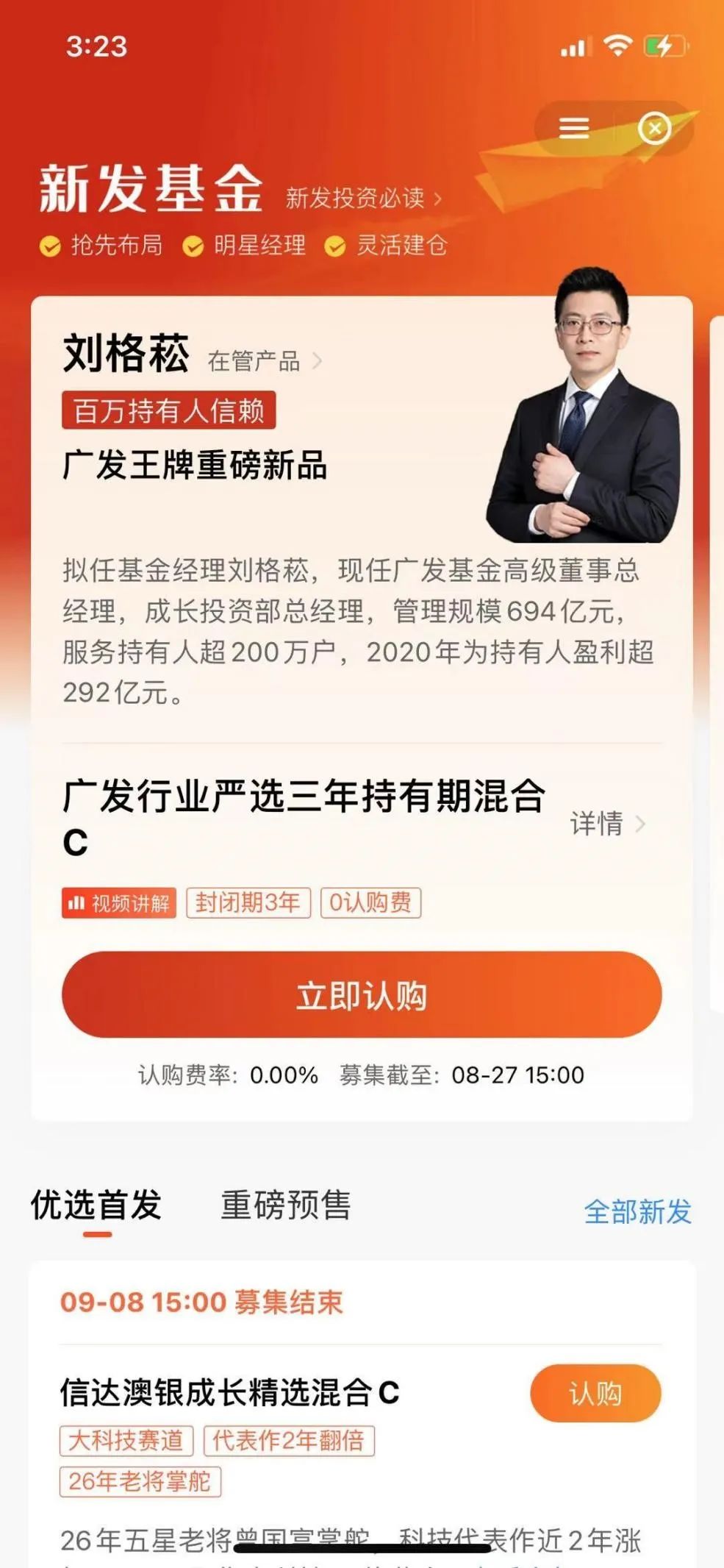724x1568 pixels.
Task: Open 详情 for 广发行业严选三年持有期混合C
Action: pos(607,824)
